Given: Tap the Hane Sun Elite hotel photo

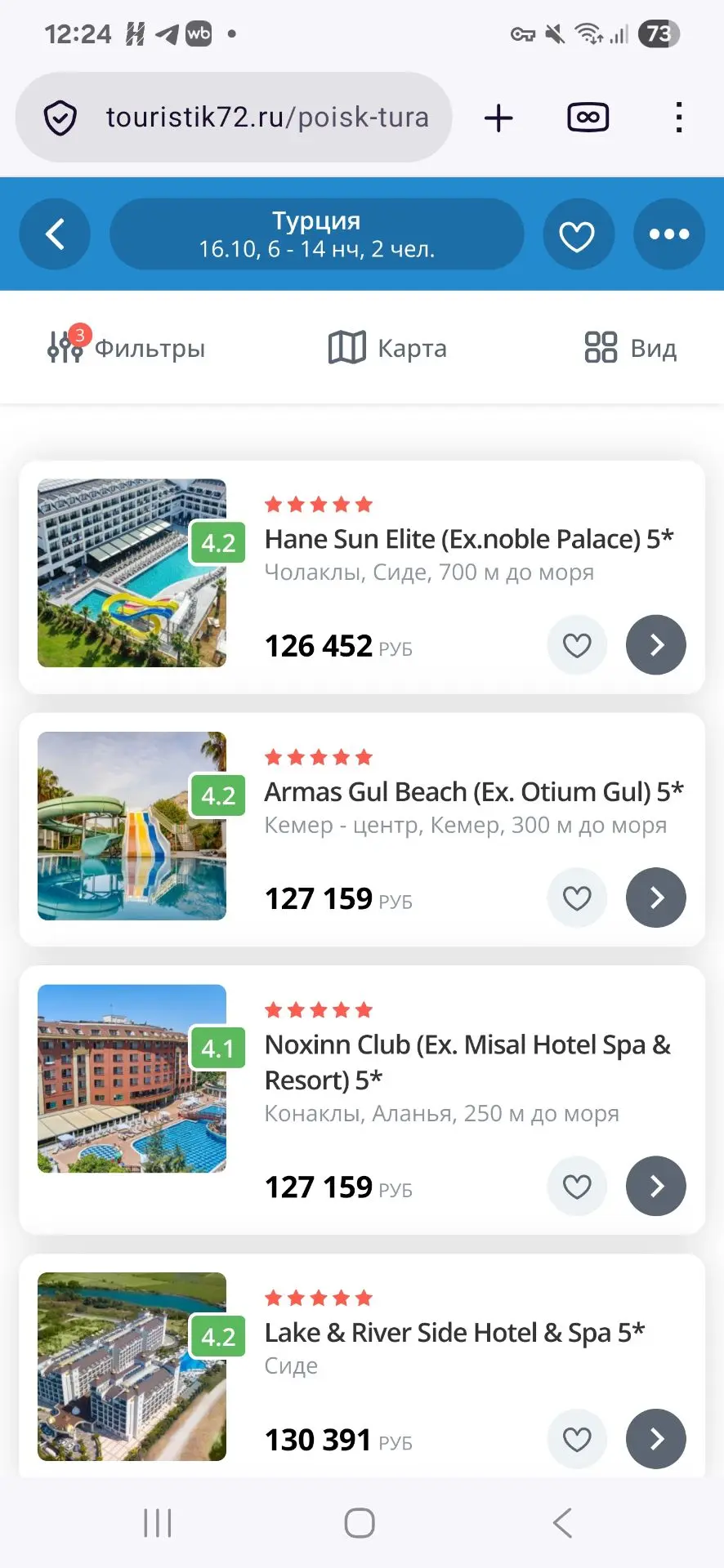Looking at the screenshot, I should tap(132, 573).
